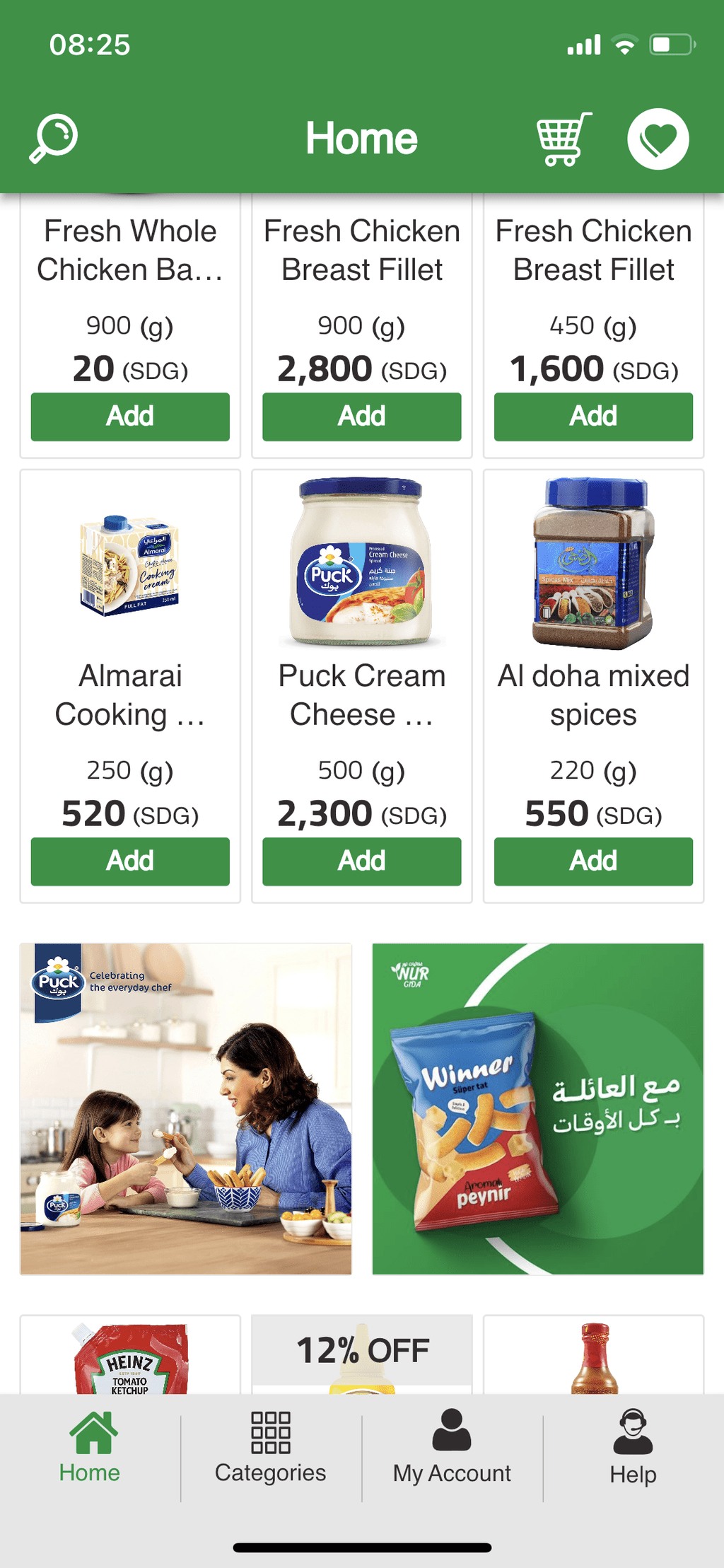Open the Nur Winner snack banner
The image size is (724, 1568).
tap(538, 1109)
